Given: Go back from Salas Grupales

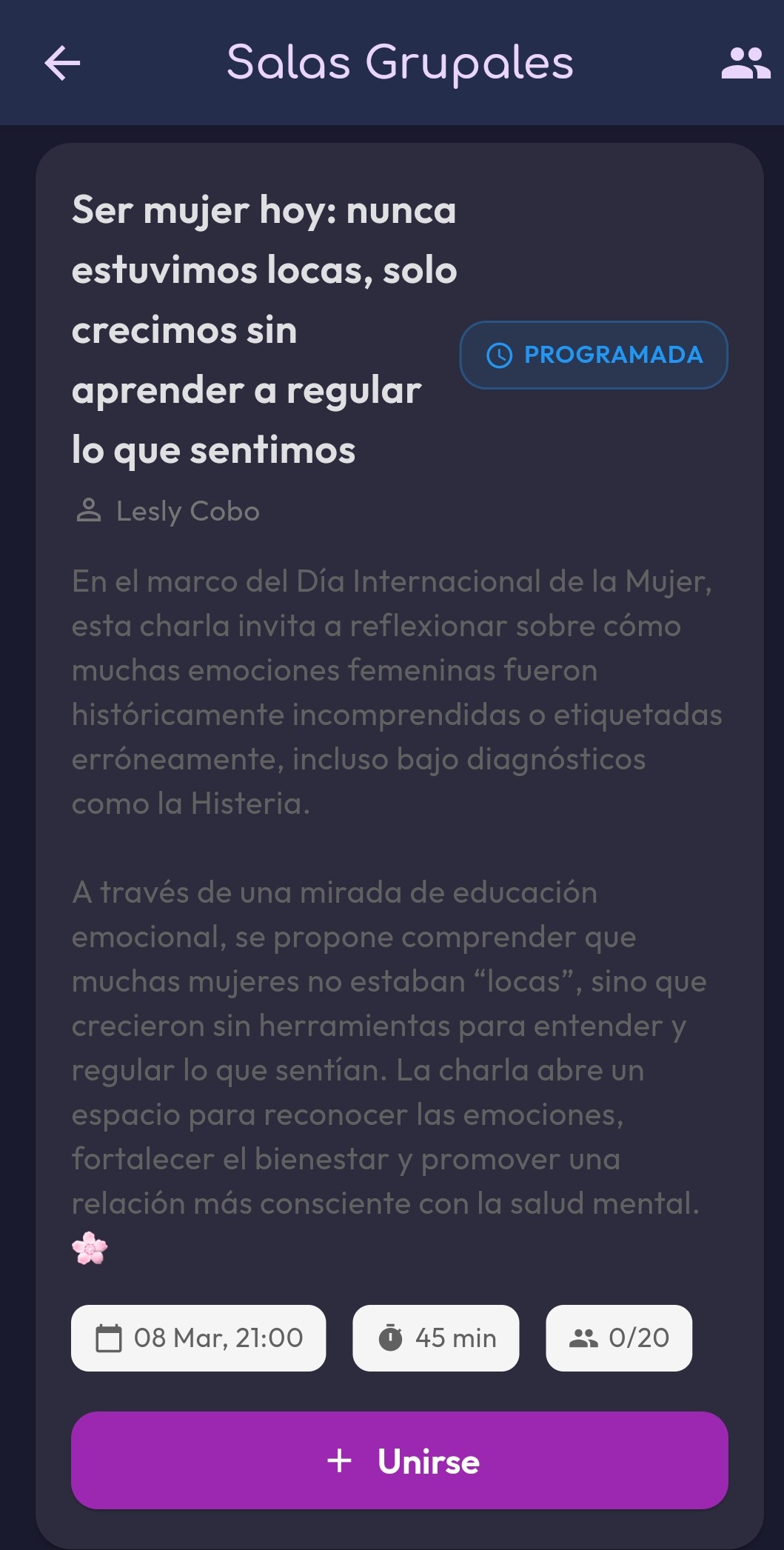Looking at the screenshot, I should coord(62,63).
